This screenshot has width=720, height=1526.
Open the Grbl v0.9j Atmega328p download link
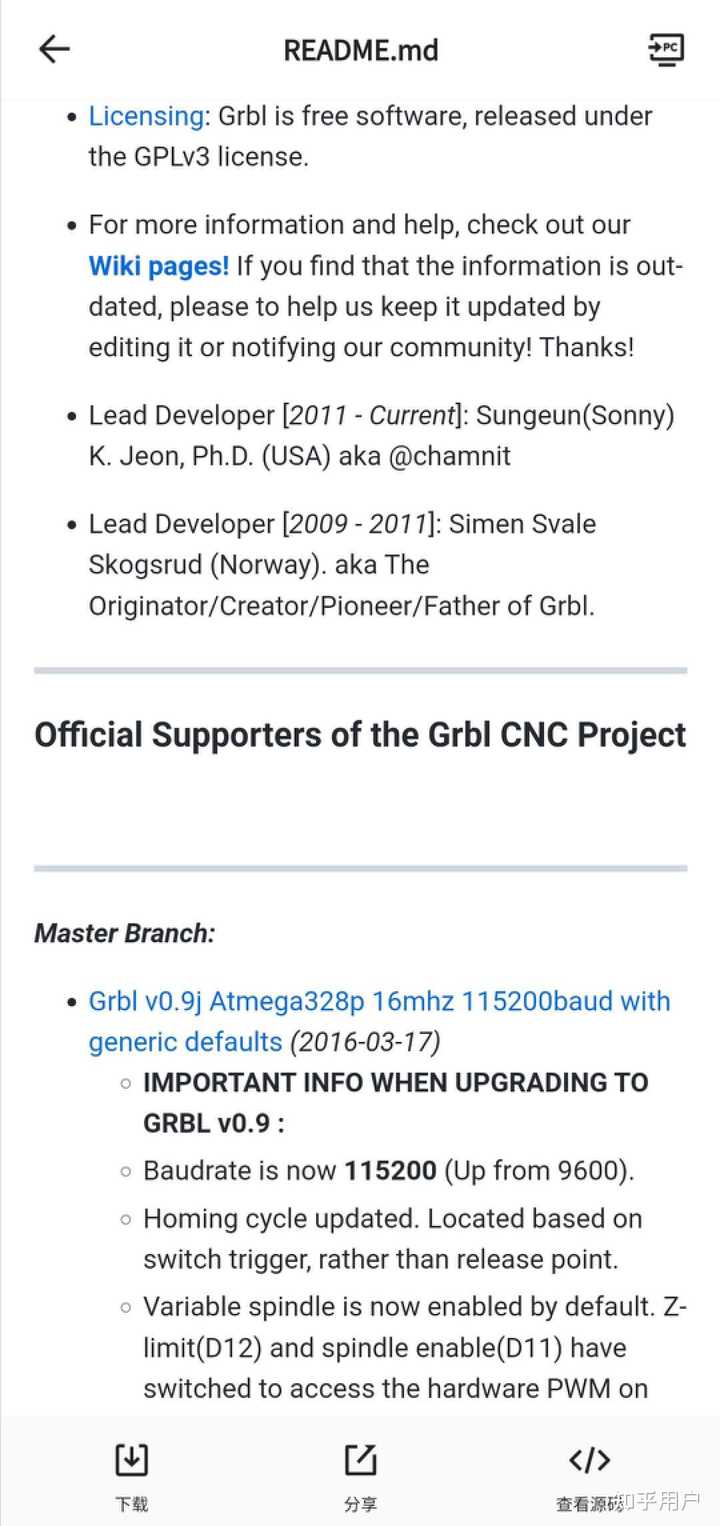pyautogui.click(x=379, y=1021)
